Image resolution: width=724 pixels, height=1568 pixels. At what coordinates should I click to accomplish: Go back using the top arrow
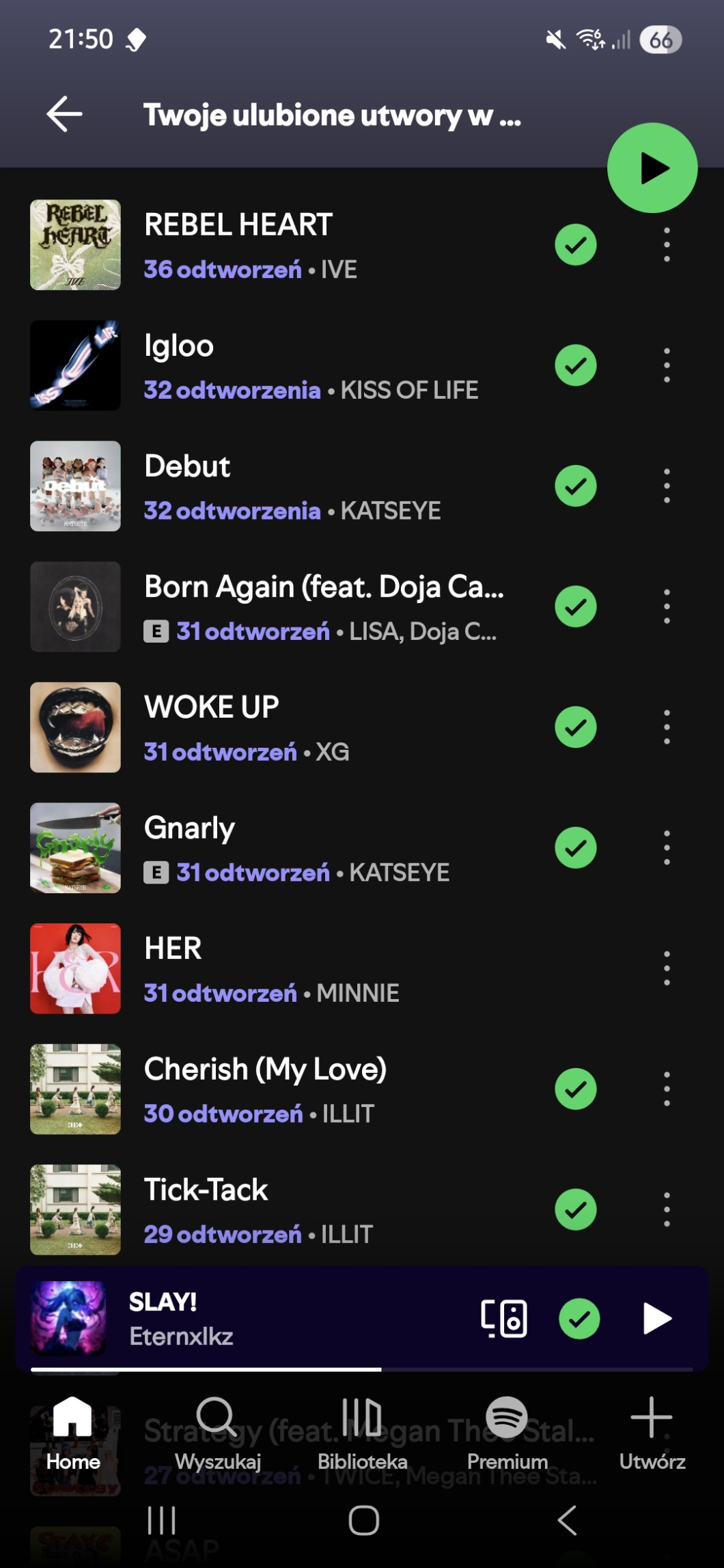point(64,114)
